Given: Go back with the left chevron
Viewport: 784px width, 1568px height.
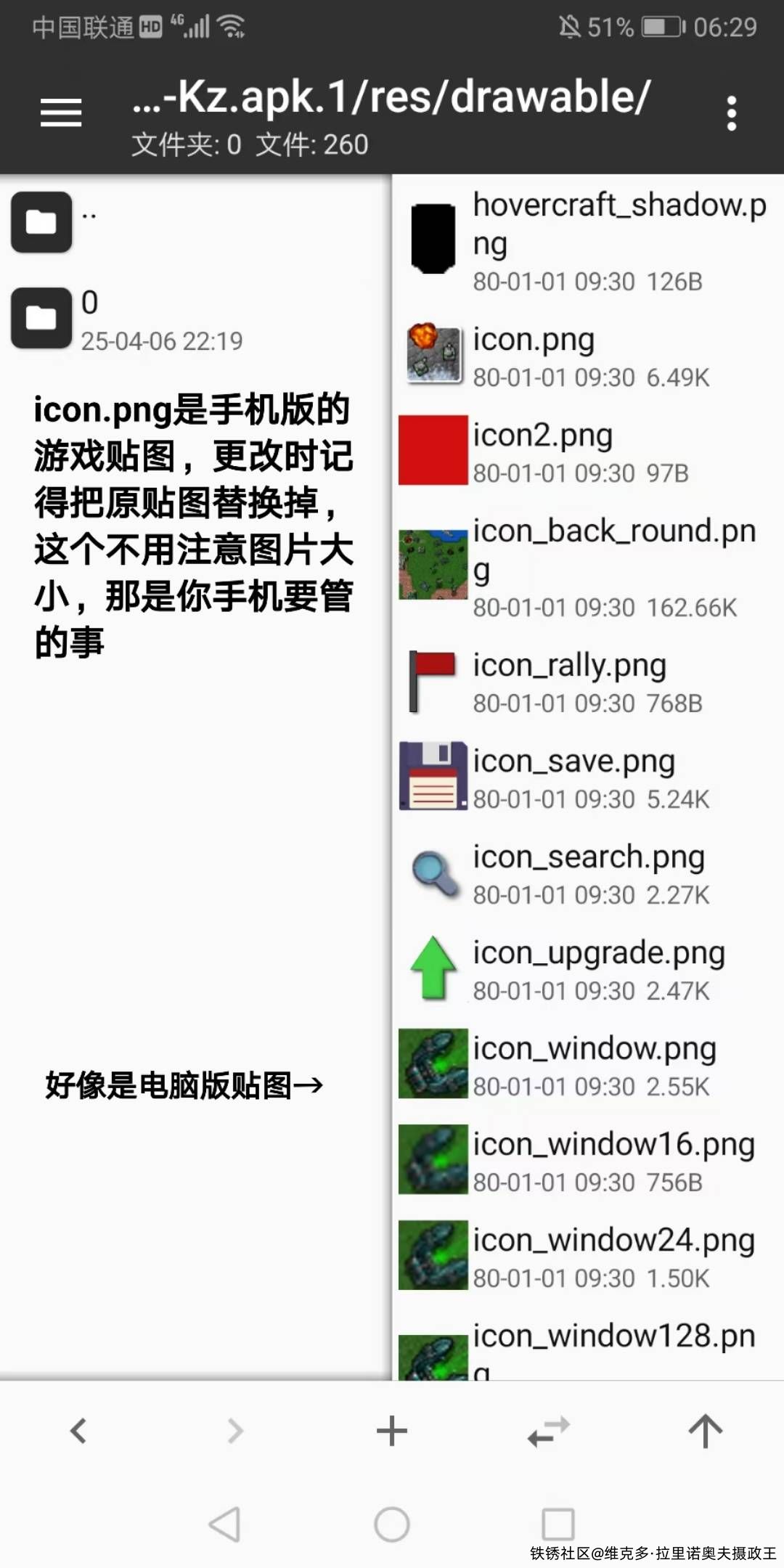Looking at the screenshot, I should (78, 1432).
